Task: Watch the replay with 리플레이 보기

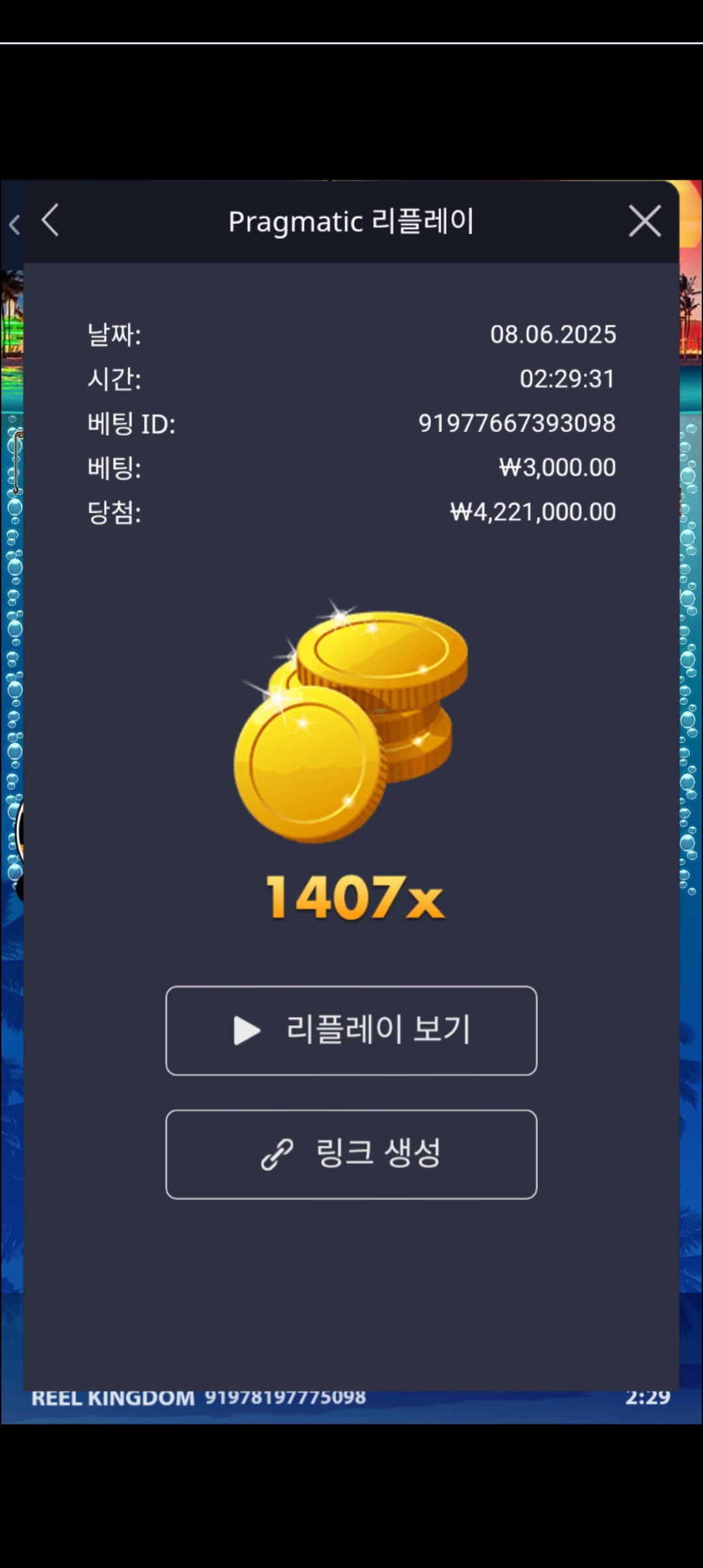Action: tap(351, 1030)
